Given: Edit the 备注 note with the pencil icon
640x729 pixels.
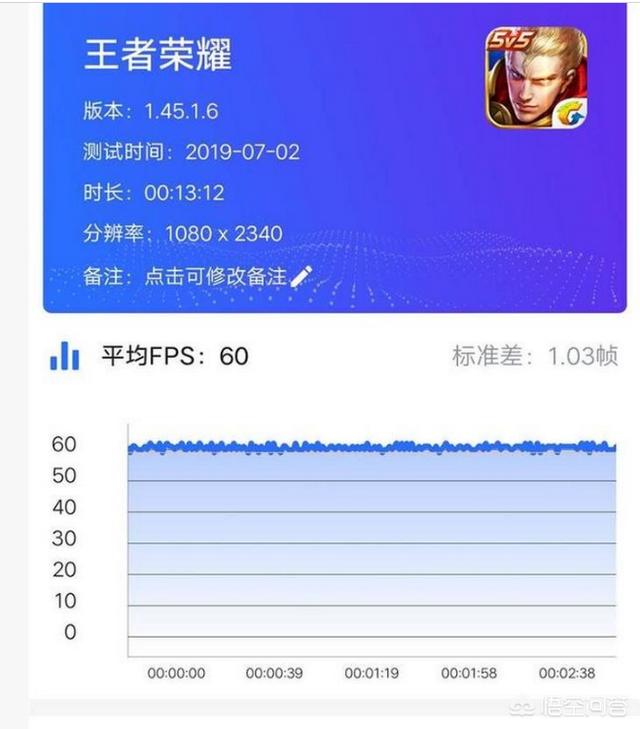Looking at the screenshot, I should (301, 277).
